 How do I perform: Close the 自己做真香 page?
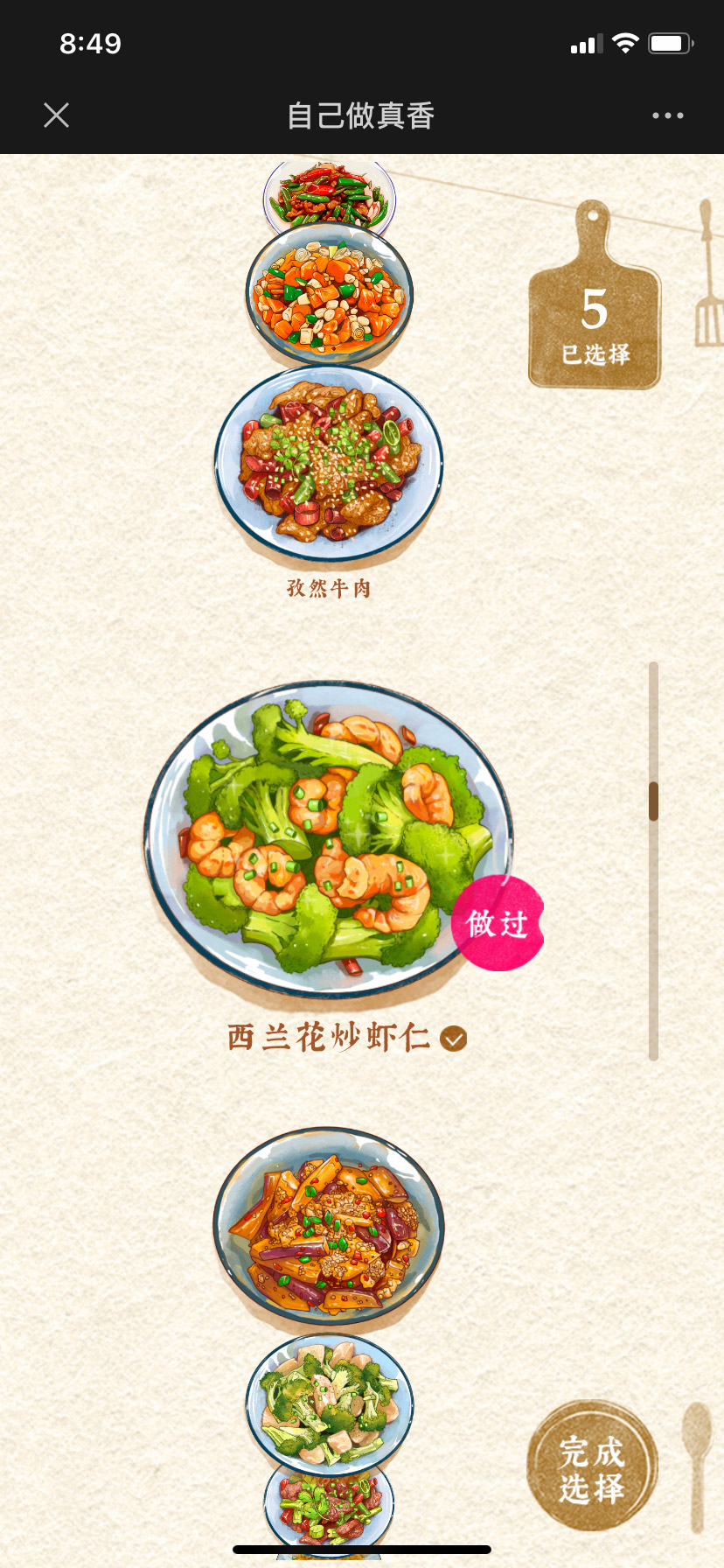(57, 115)
